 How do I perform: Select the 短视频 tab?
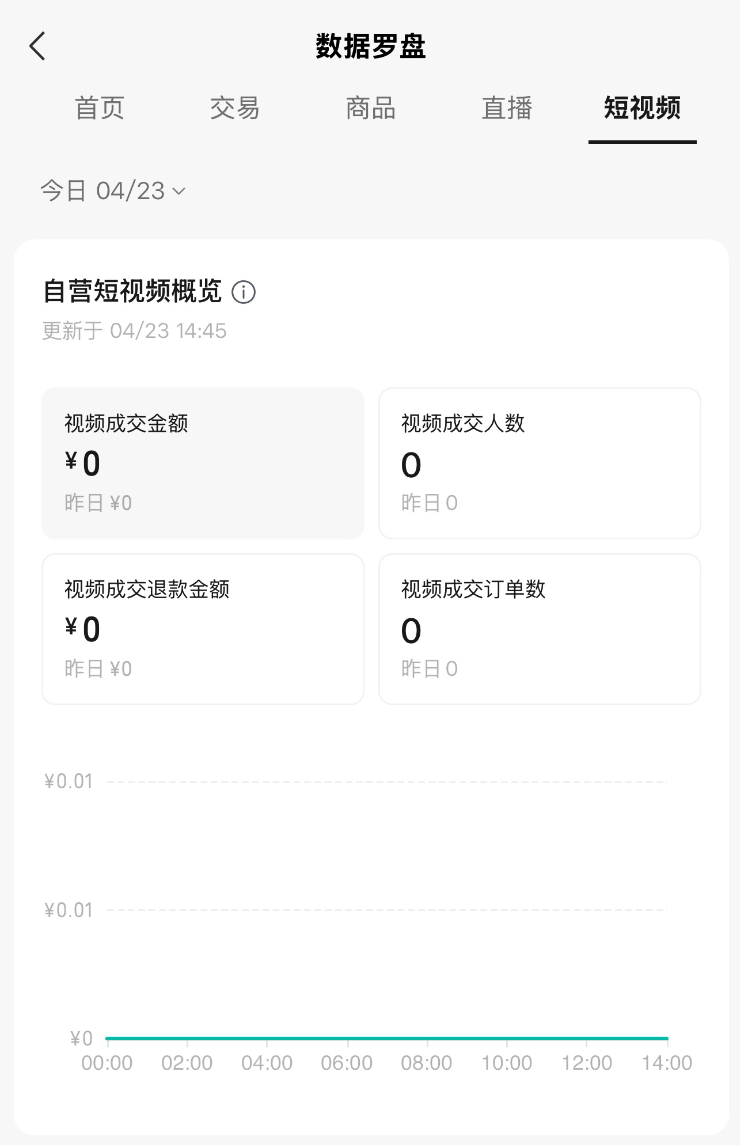[642, 108]
